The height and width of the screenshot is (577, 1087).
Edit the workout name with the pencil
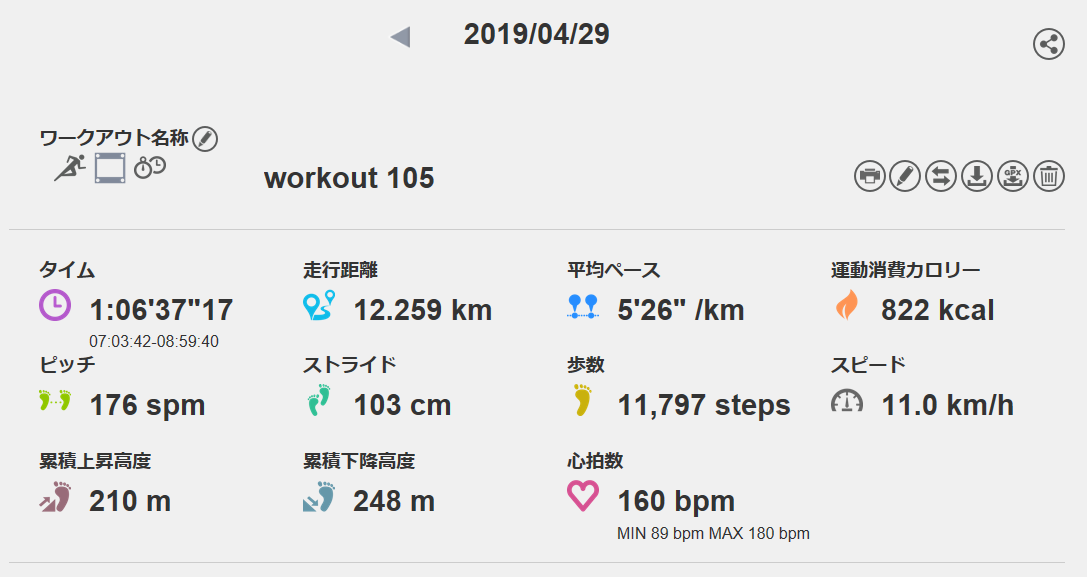point(205,139)
